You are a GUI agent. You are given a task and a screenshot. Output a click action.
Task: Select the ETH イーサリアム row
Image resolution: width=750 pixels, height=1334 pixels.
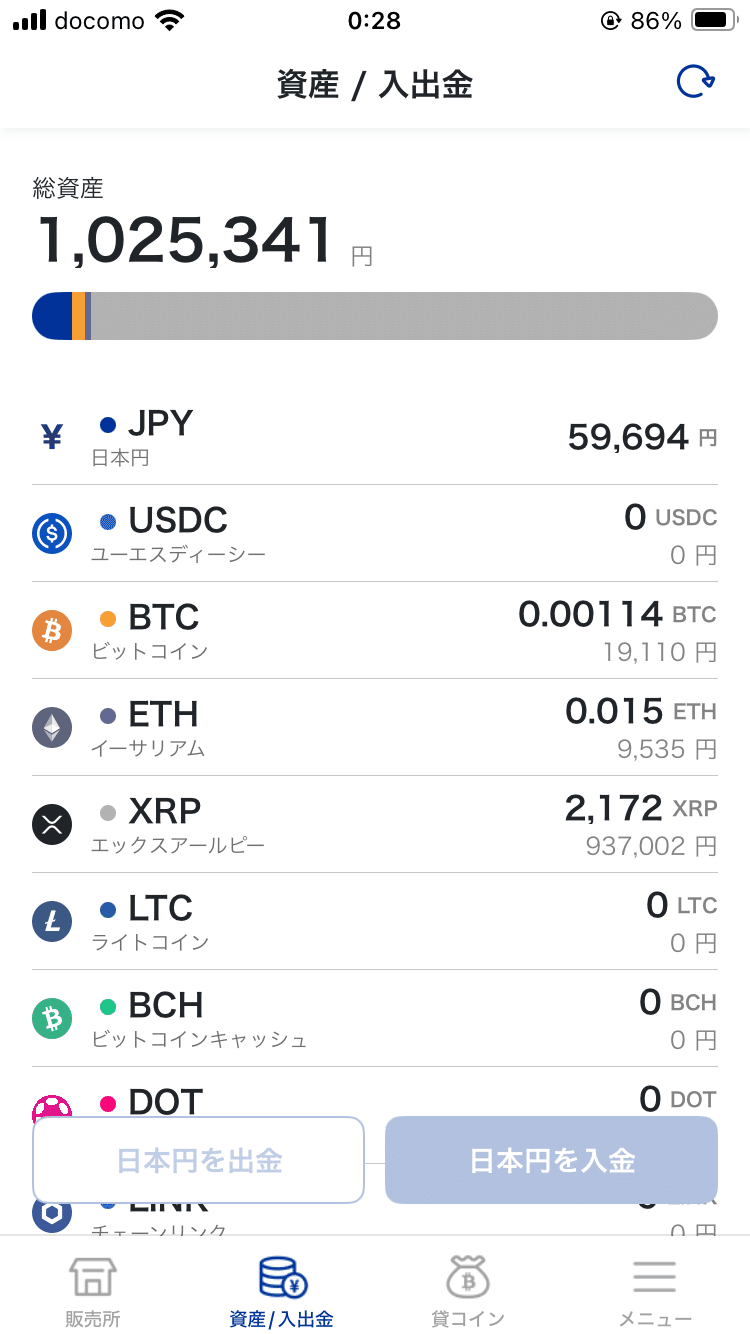(x=375, y=728)
